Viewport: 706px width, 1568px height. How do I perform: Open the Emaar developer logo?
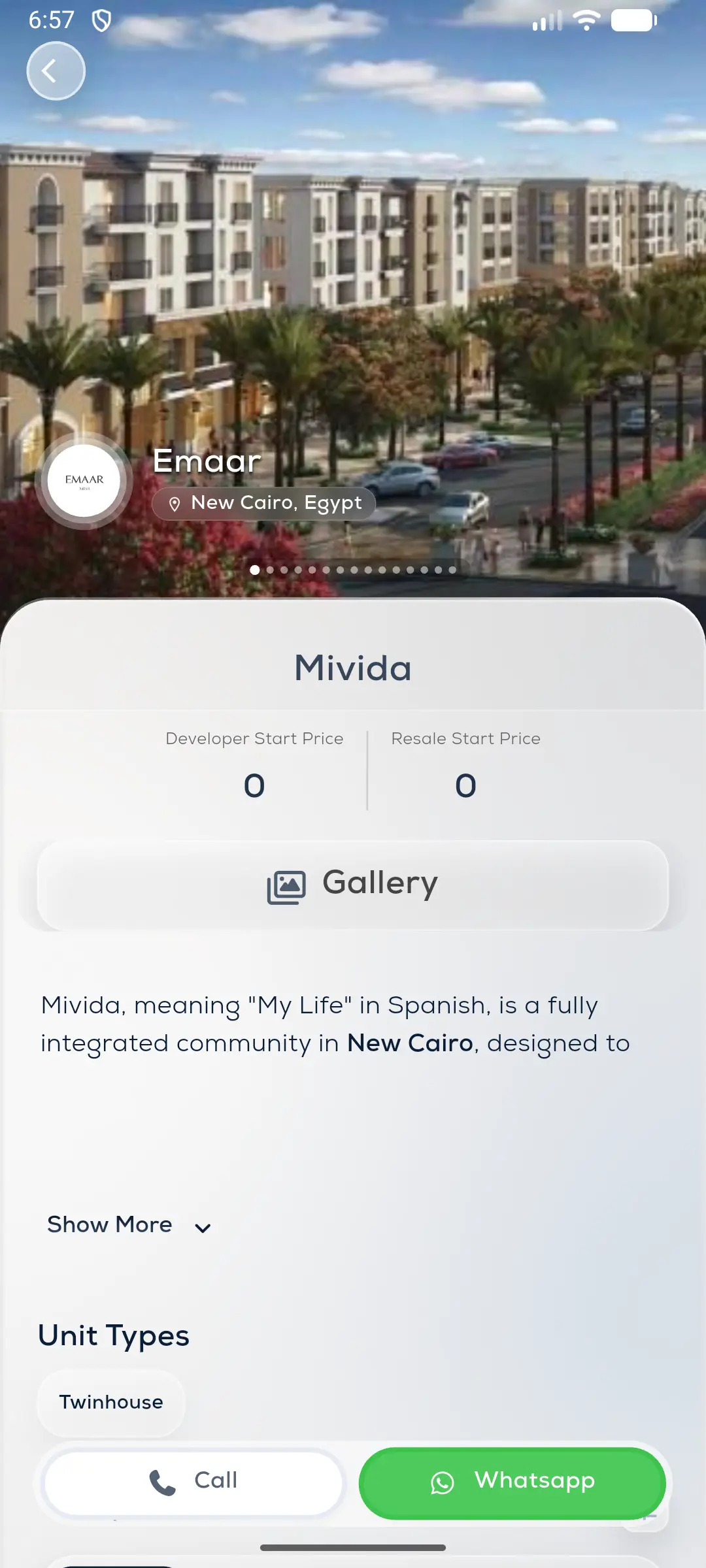click(84, 480)
